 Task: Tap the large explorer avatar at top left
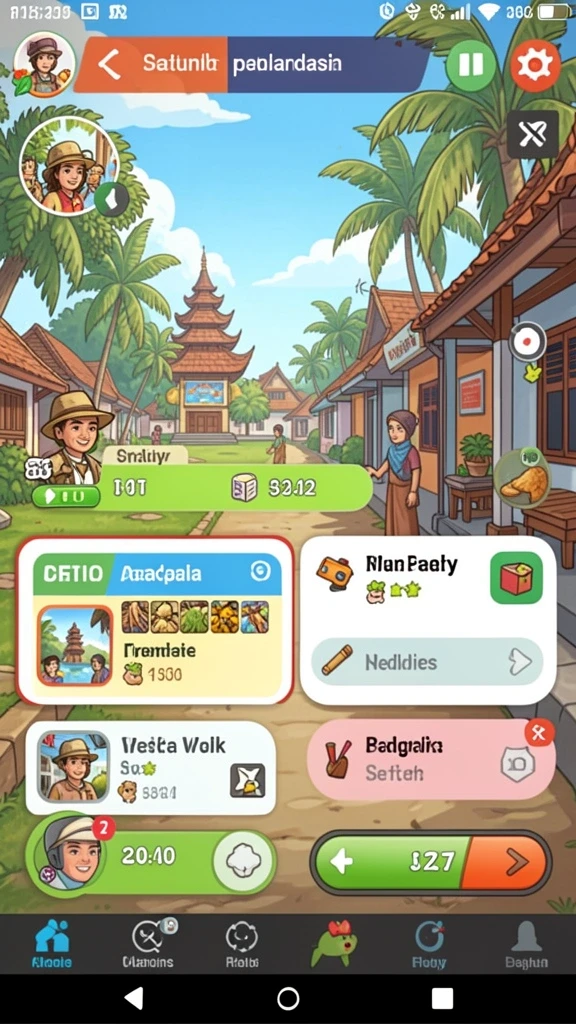69,166
